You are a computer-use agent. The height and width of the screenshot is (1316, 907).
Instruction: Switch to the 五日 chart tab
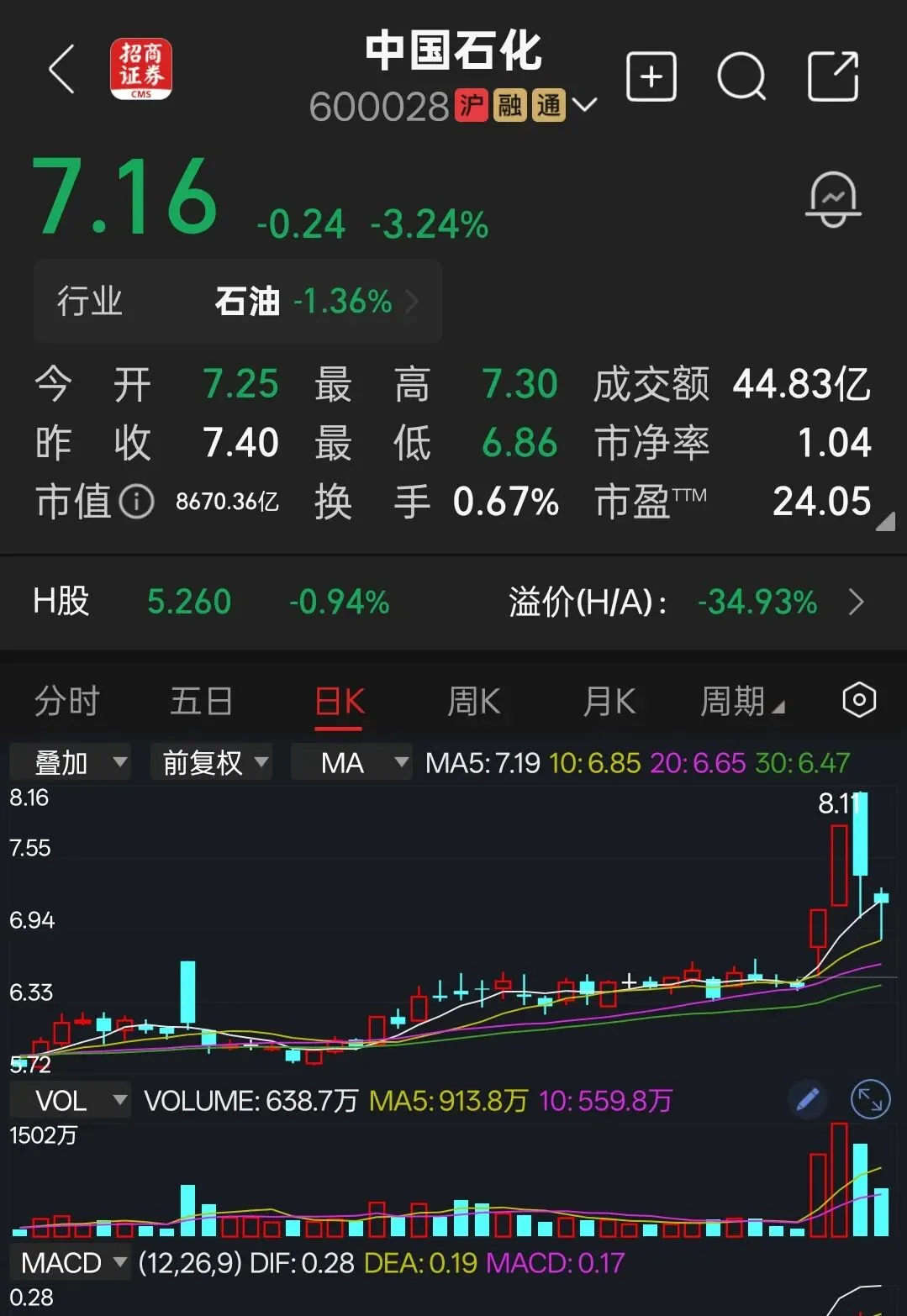point(201,701)
